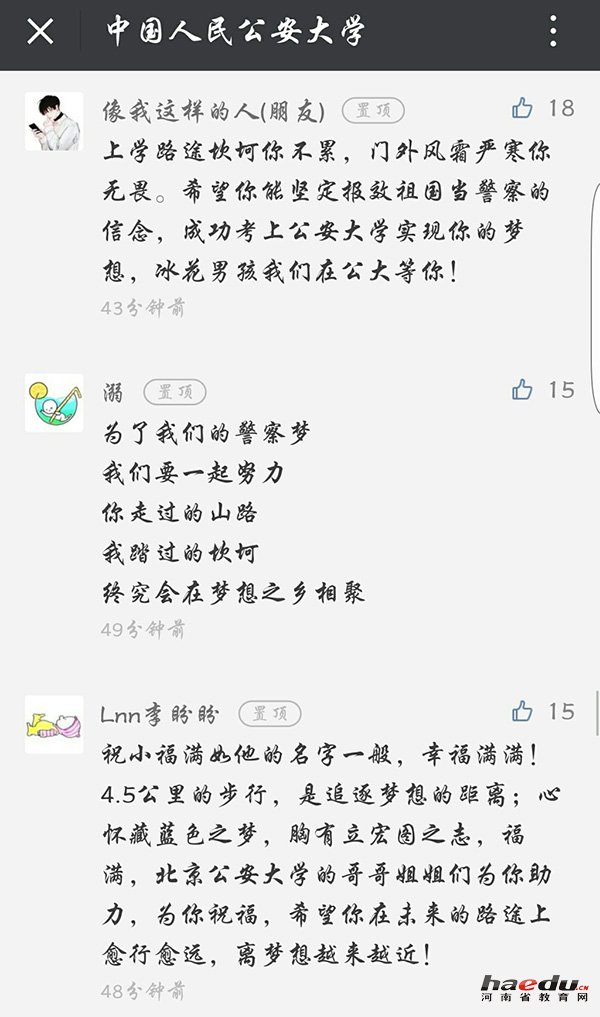Like the comment by 溺

click(522, 390)
